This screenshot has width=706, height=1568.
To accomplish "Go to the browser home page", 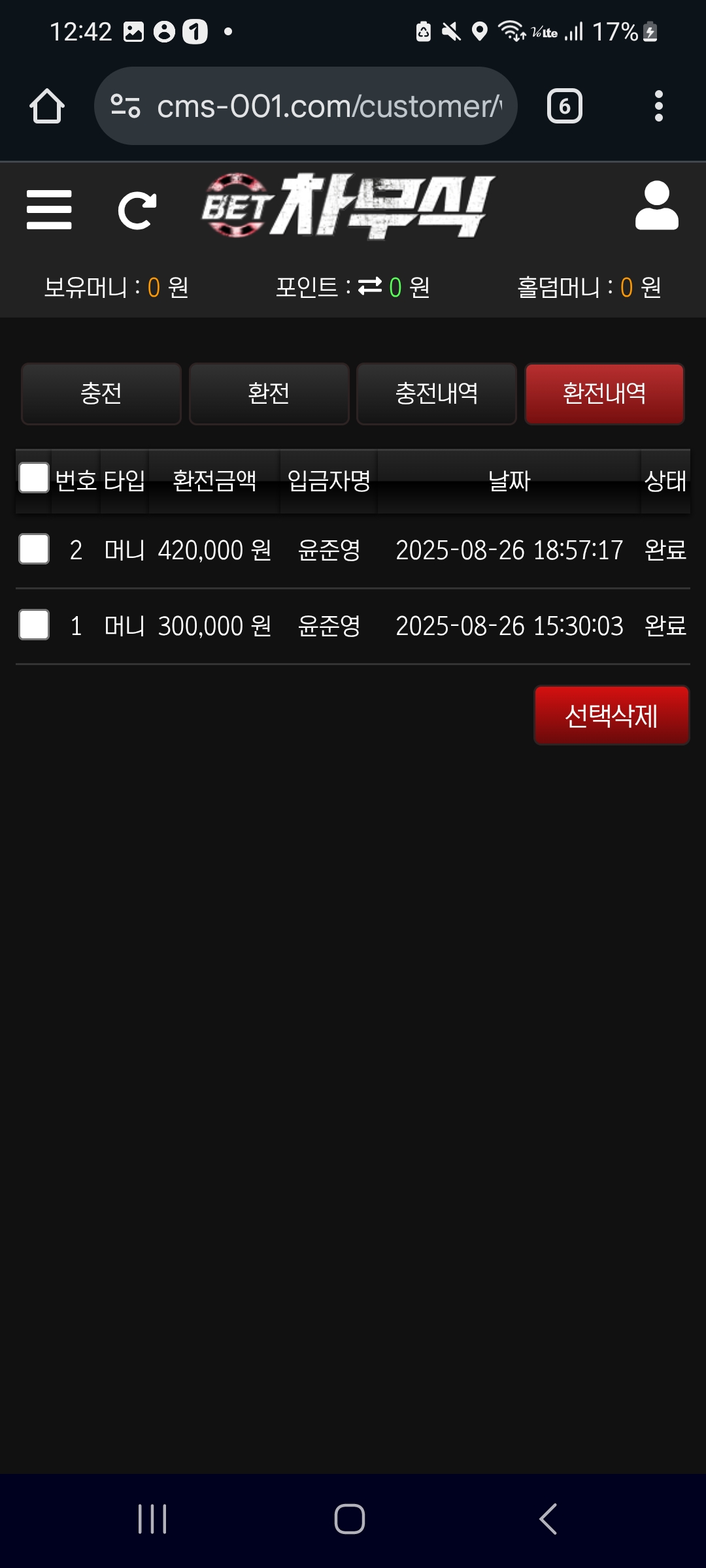I will 47,106.
